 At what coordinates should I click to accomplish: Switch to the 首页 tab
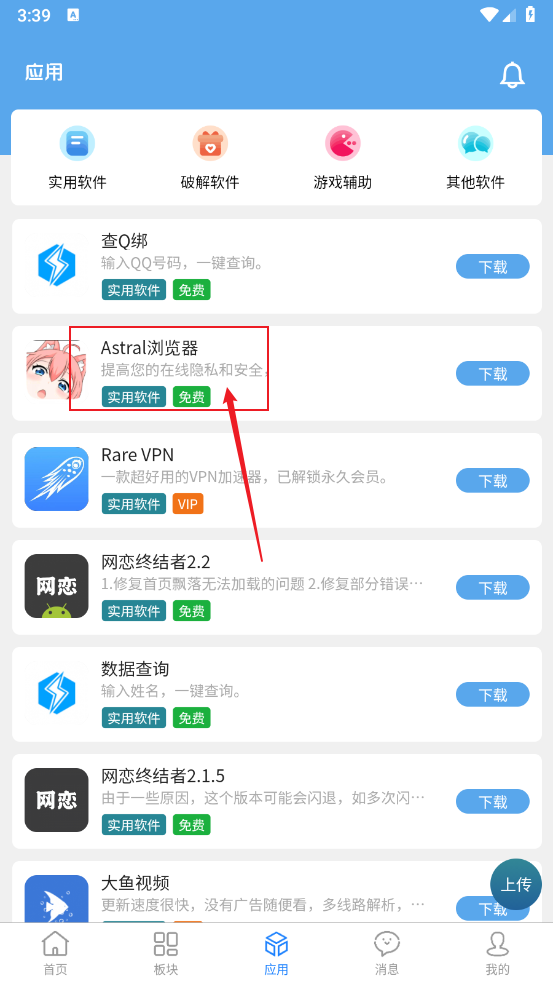point(55,953)
